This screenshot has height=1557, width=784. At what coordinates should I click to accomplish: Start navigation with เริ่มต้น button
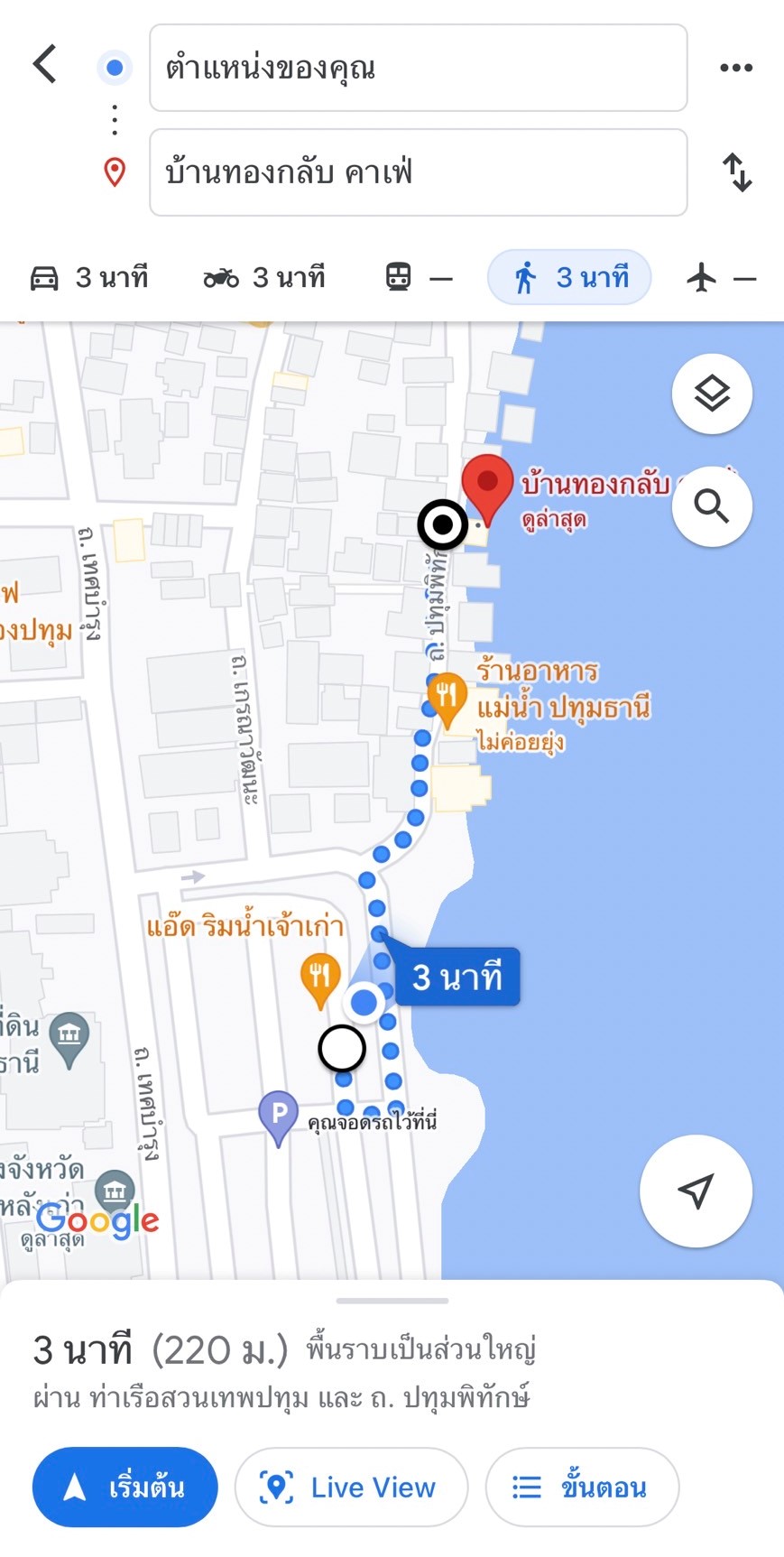point(125,1487)
